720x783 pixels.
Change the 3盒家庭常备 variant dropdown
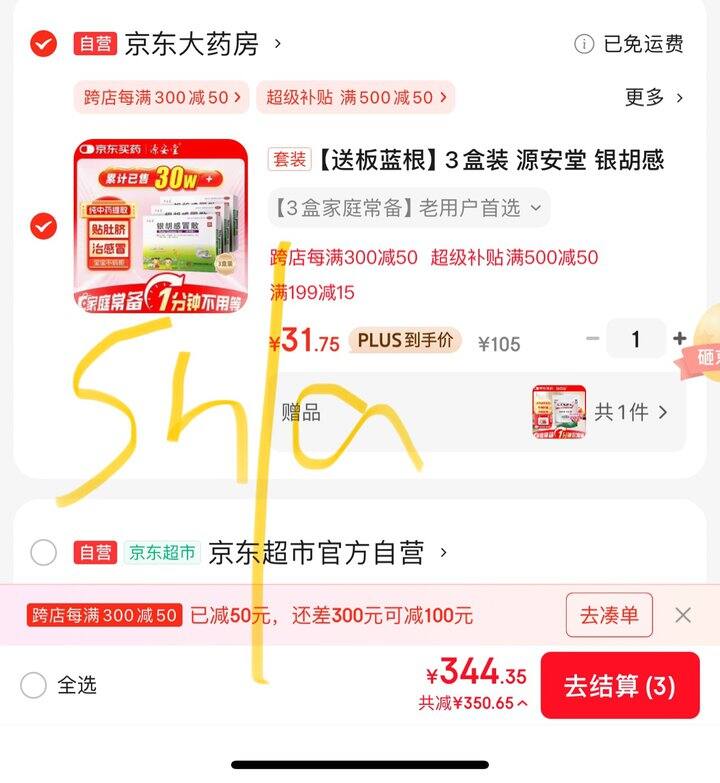[x=408, y=208]
